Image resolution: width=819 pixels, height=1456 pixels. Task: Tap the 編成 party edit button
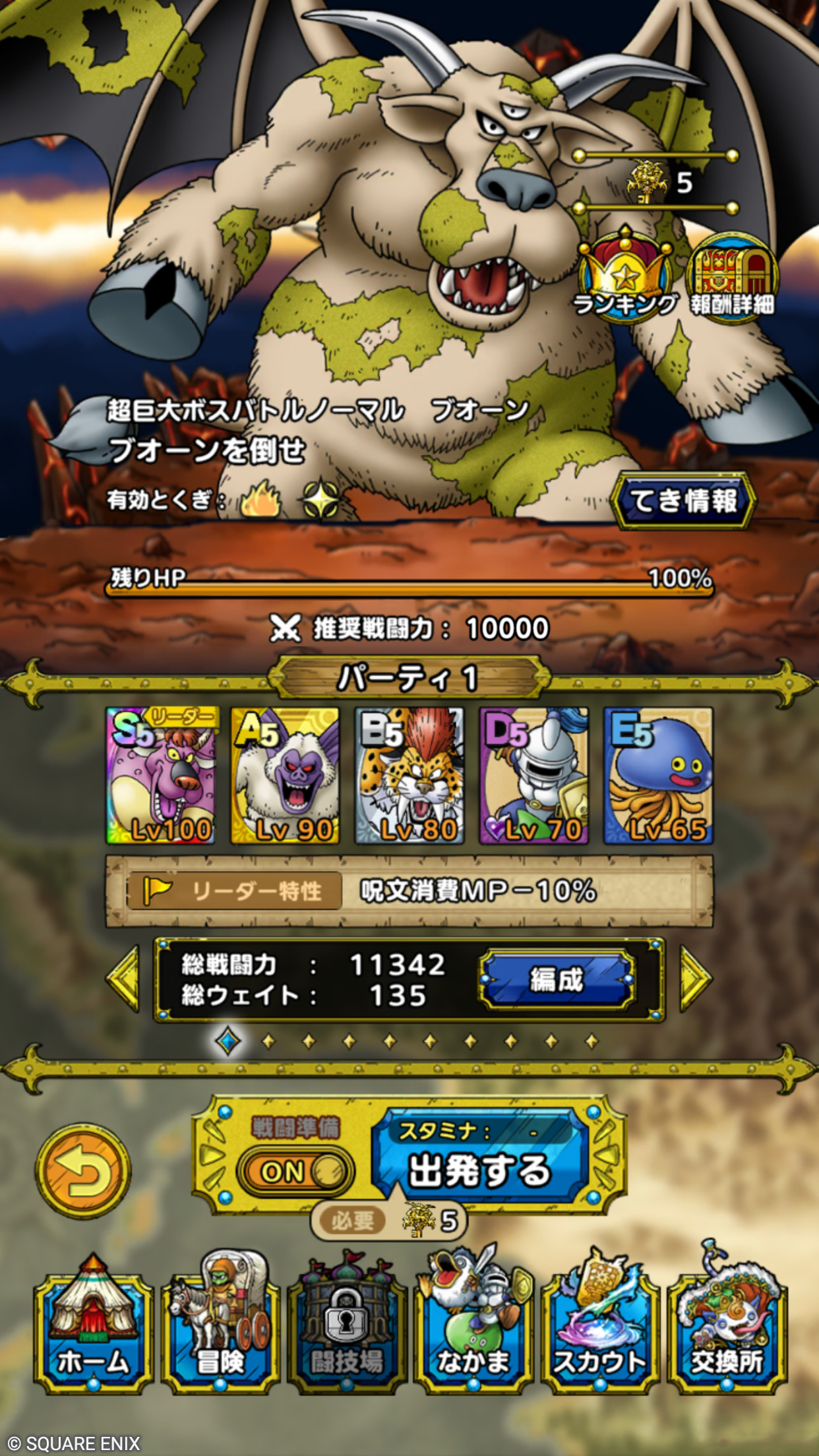(x=557, y=980)
